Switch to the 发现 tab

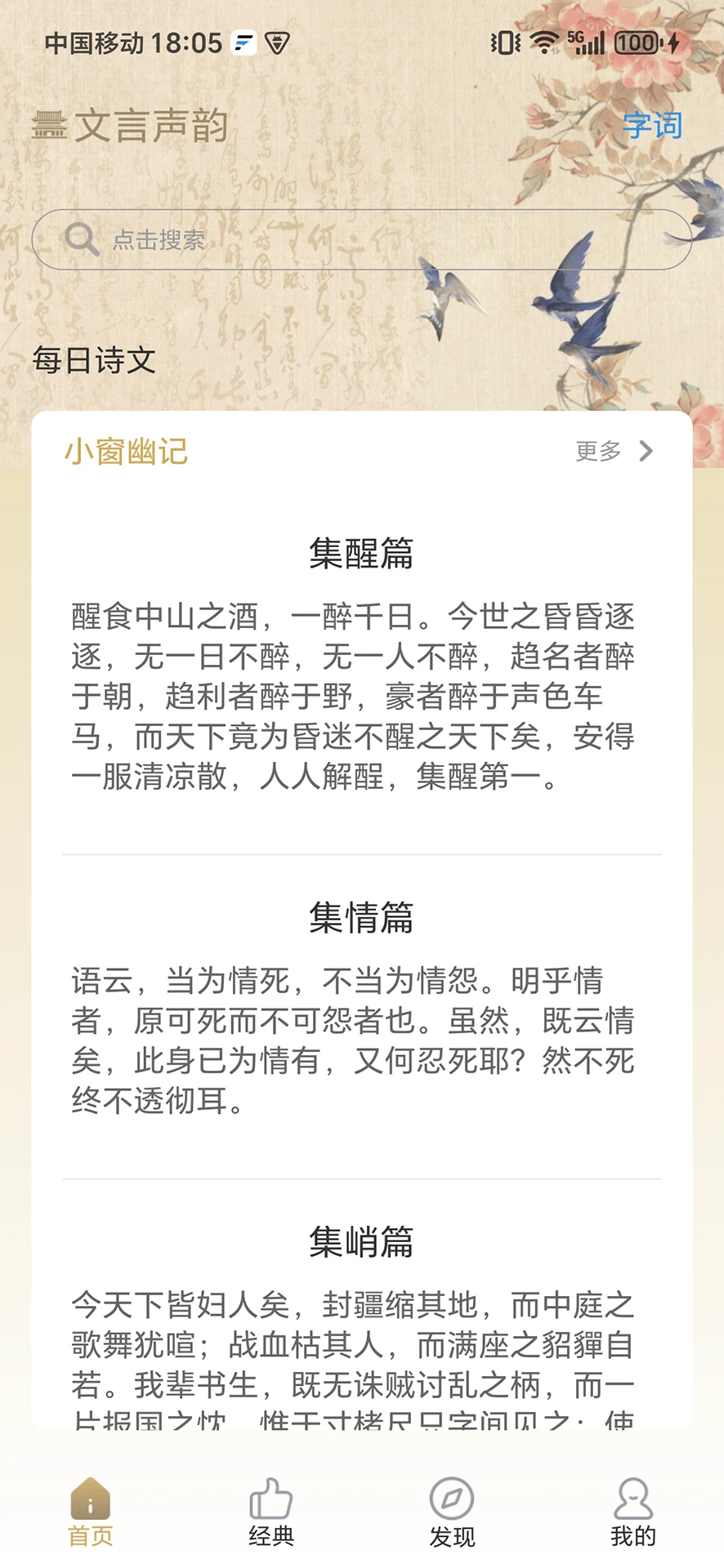click(452, 1517)
